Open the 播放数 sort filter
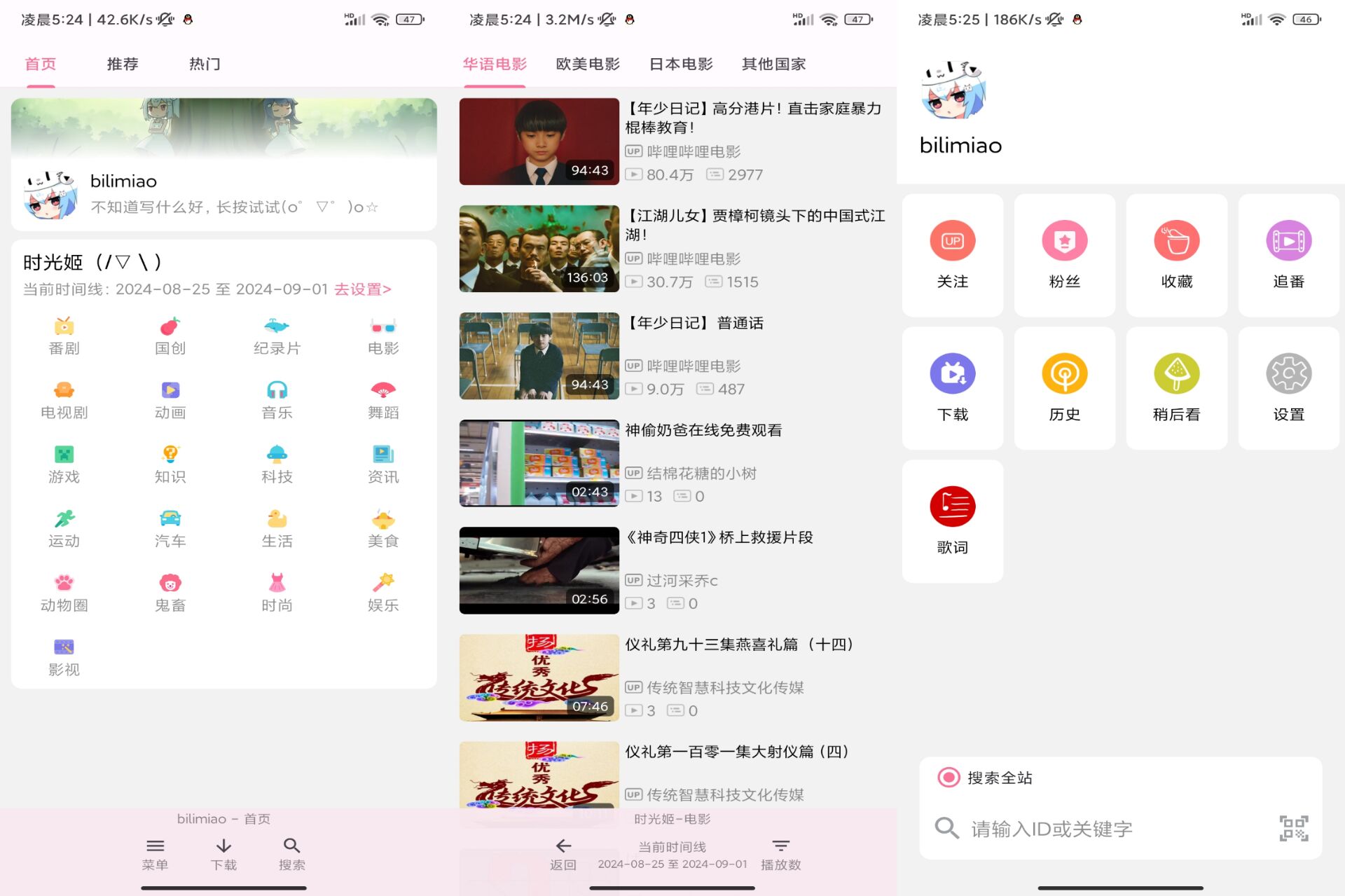Screen dimensions: 1345x896 [x=780, y=853]
